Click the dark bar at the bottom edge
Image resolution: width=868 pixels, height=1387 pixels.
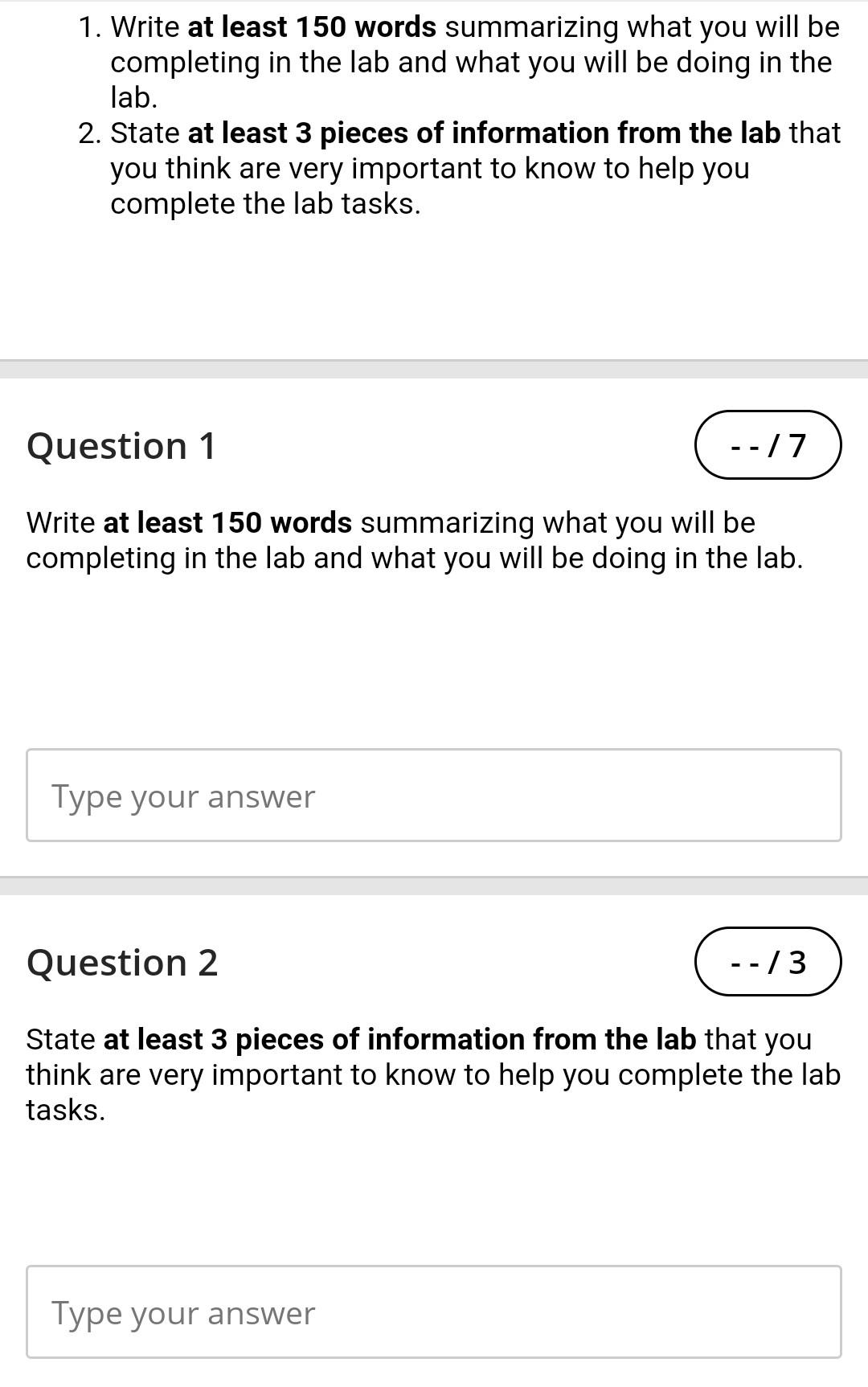434,1383
